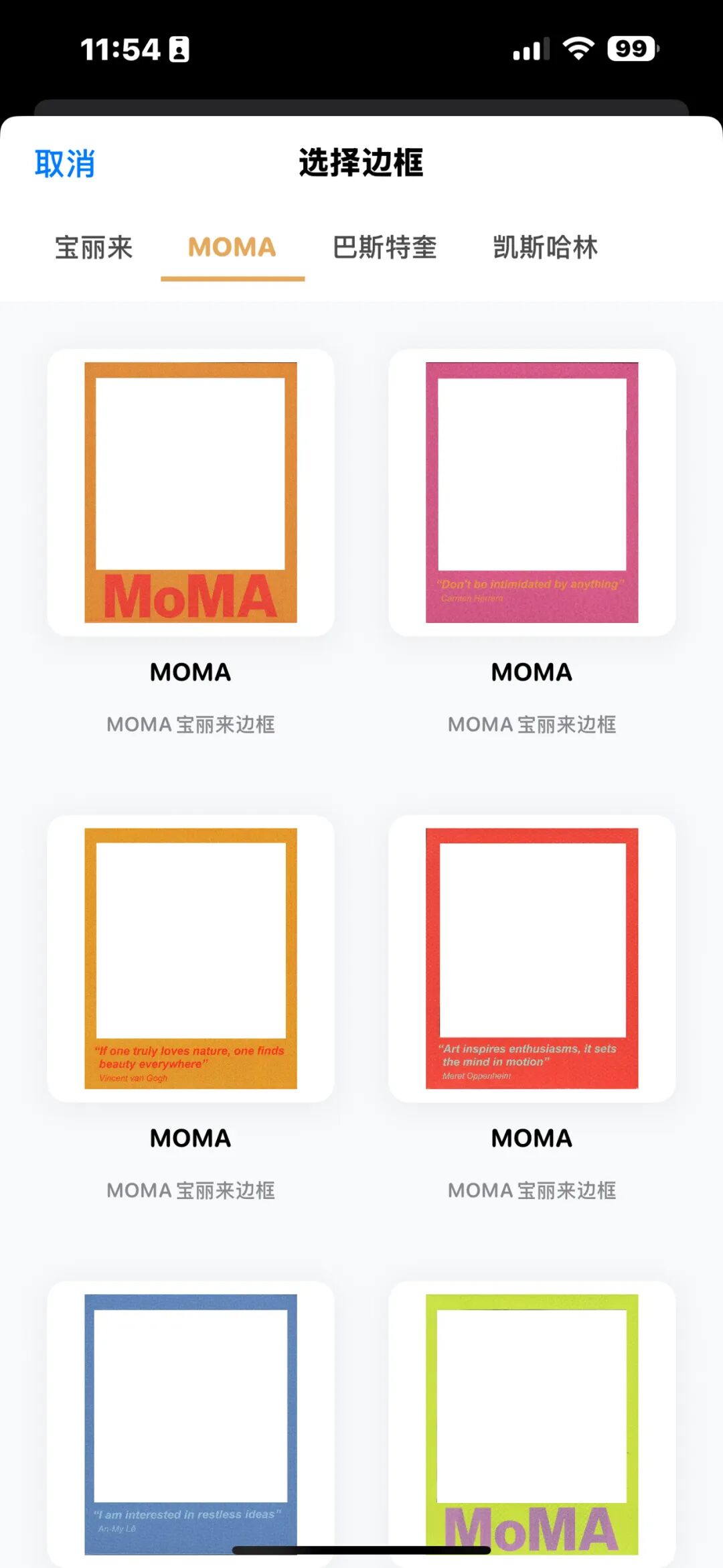Viewport: 723px width, 1568px height.
Task: Switch to the 宝丽来 tab
Action: [94, 248]
